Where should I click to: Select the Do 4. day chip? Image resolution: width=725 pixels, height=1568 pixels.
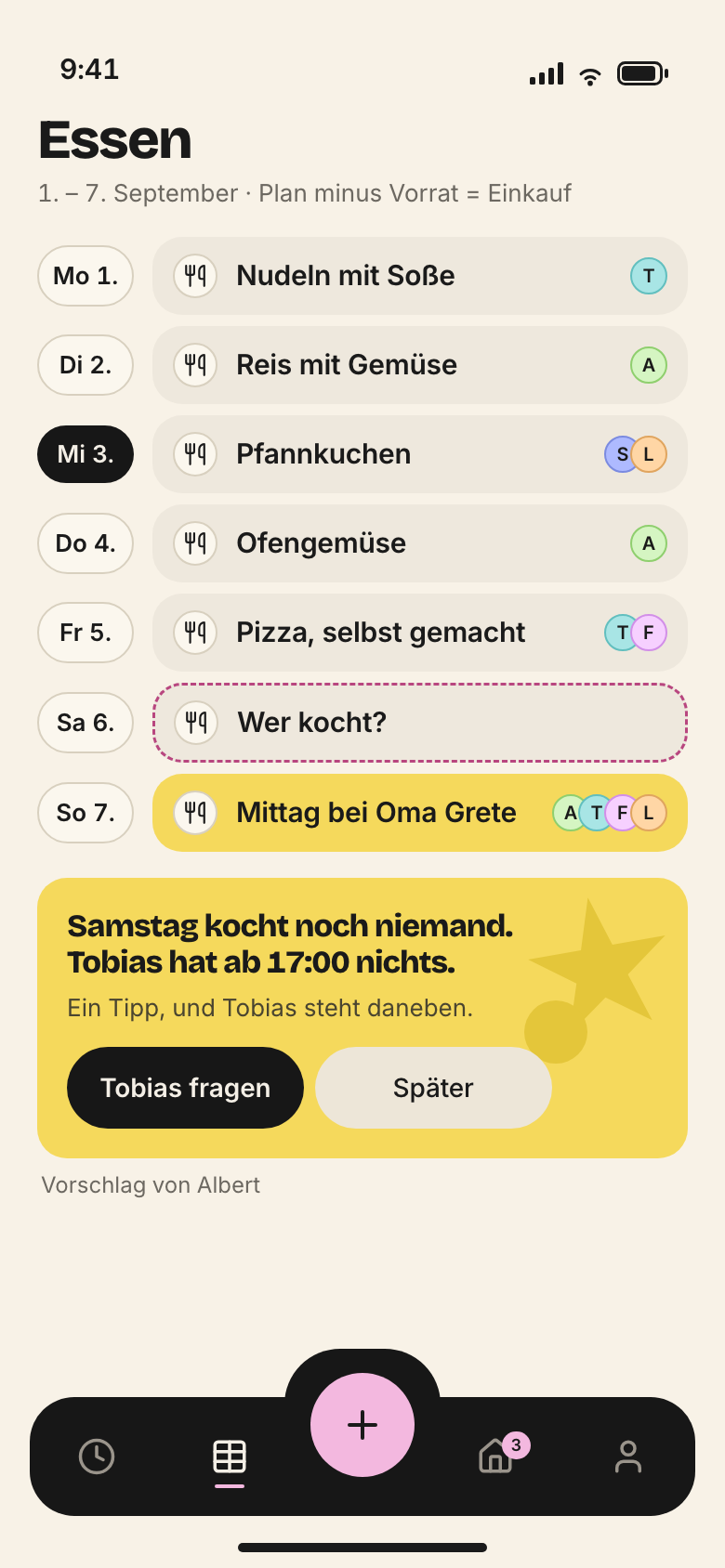[86, 543]
